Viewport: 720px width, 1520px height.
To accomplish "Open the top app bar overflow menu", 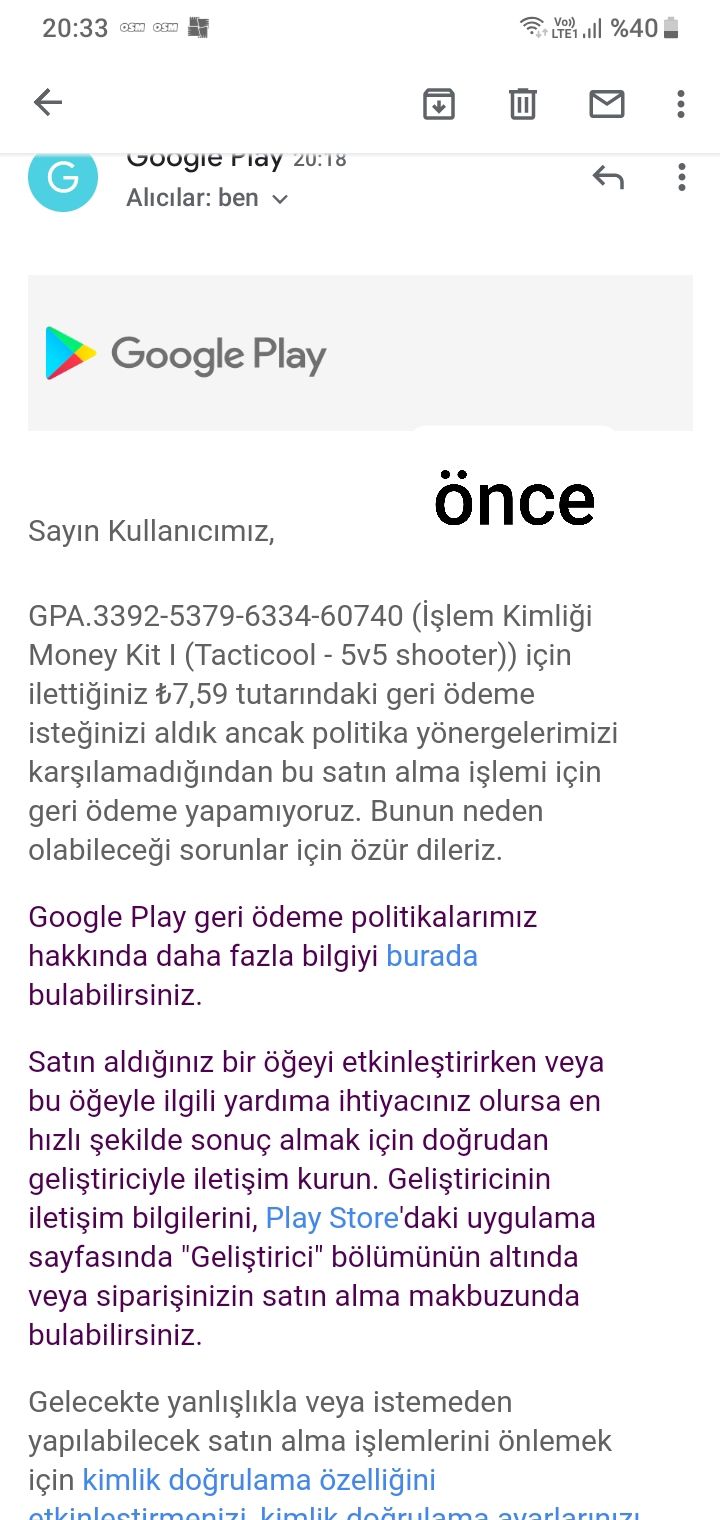I will point(681,103).
